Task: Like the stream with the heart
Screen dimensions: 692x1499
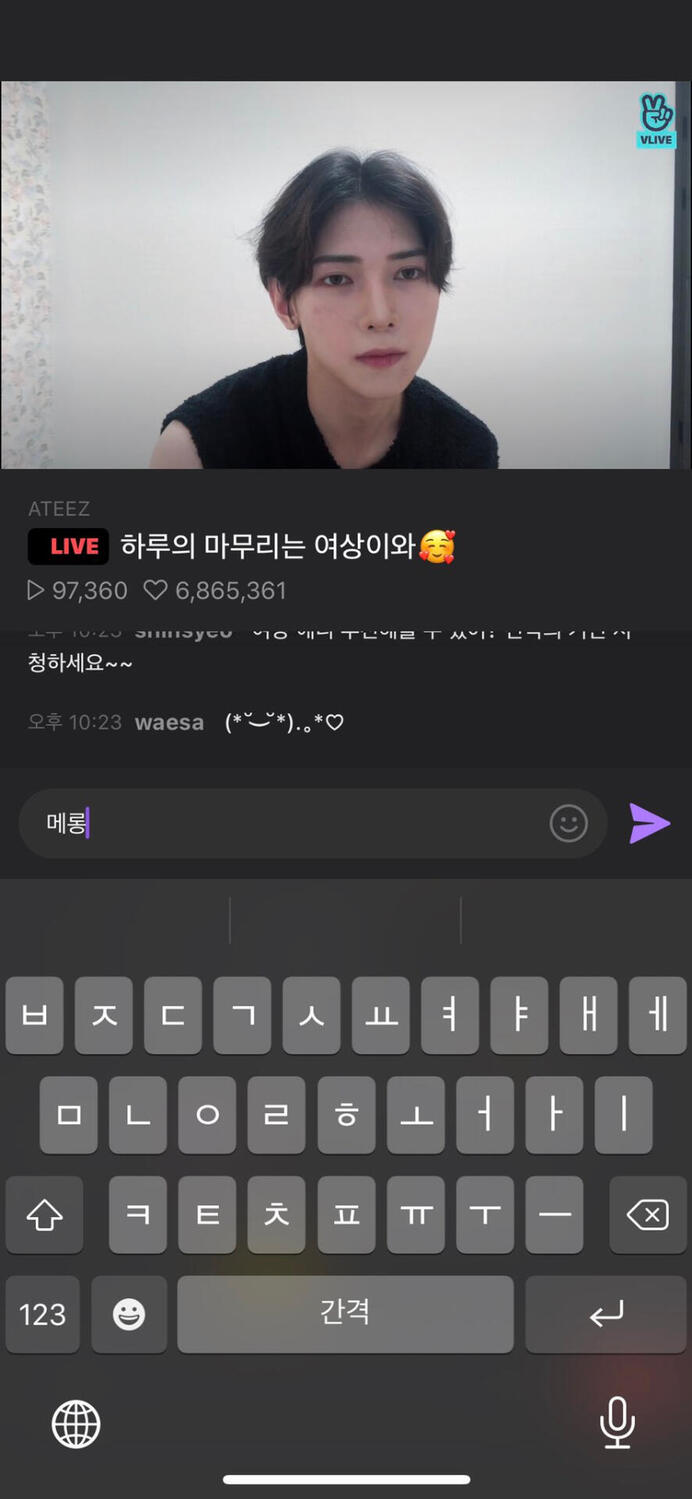Action: 155,591
